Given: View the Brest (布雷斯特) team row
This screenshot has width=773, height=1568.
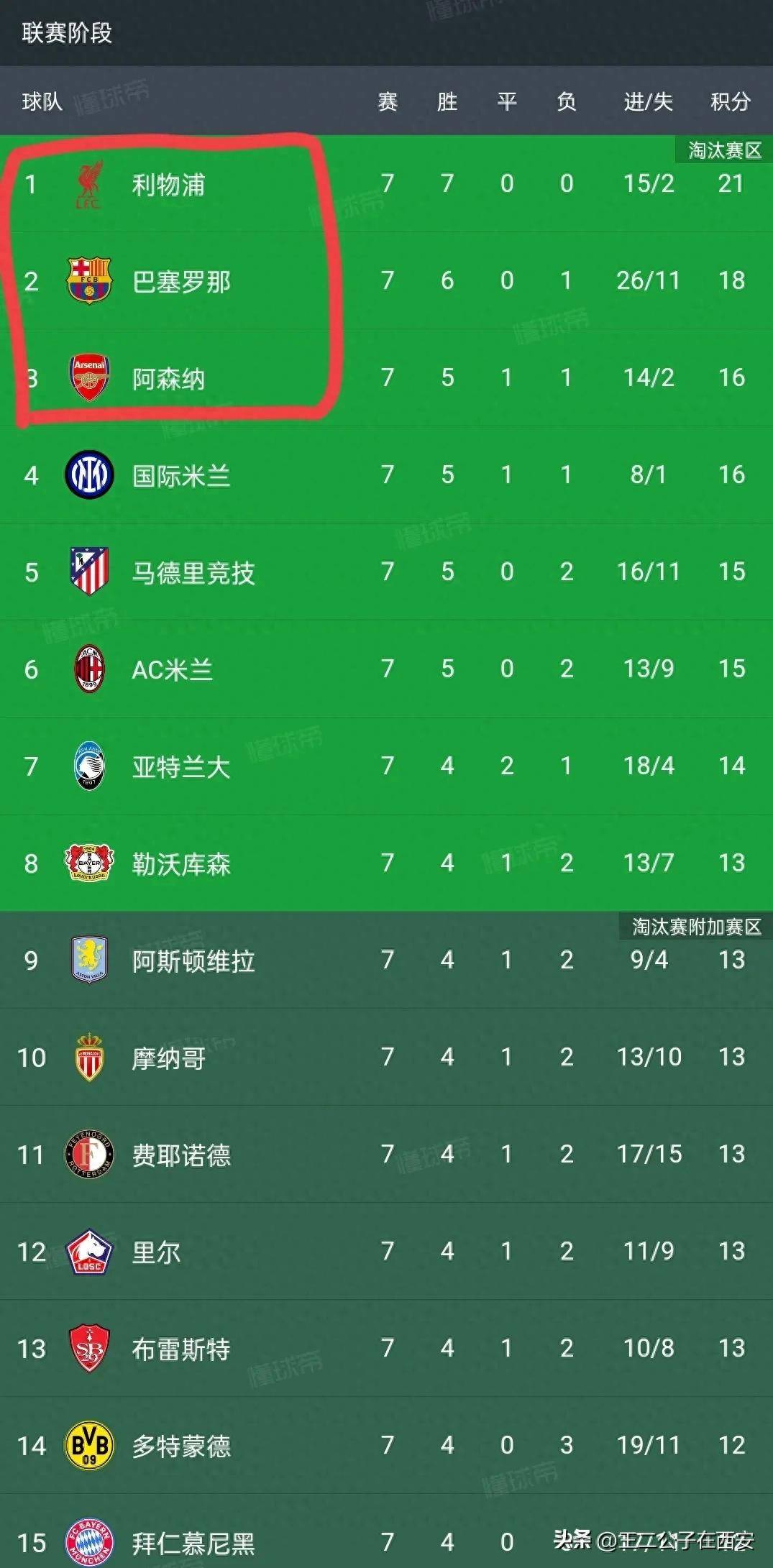Looking at the screenshot, I should pos(180,1349).
